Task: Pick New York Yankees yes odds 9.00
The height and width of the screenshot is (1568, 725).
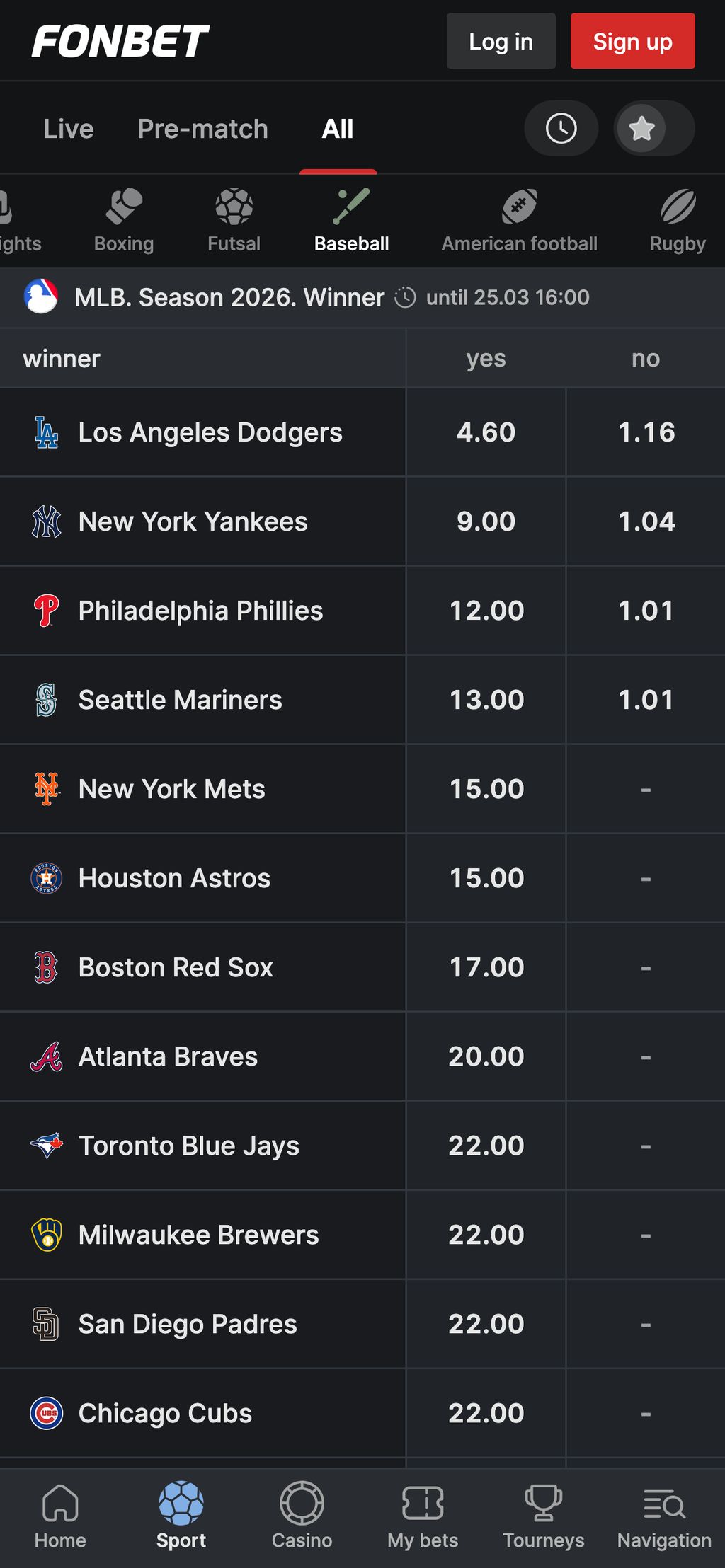Action: click(x=486, y=521)
